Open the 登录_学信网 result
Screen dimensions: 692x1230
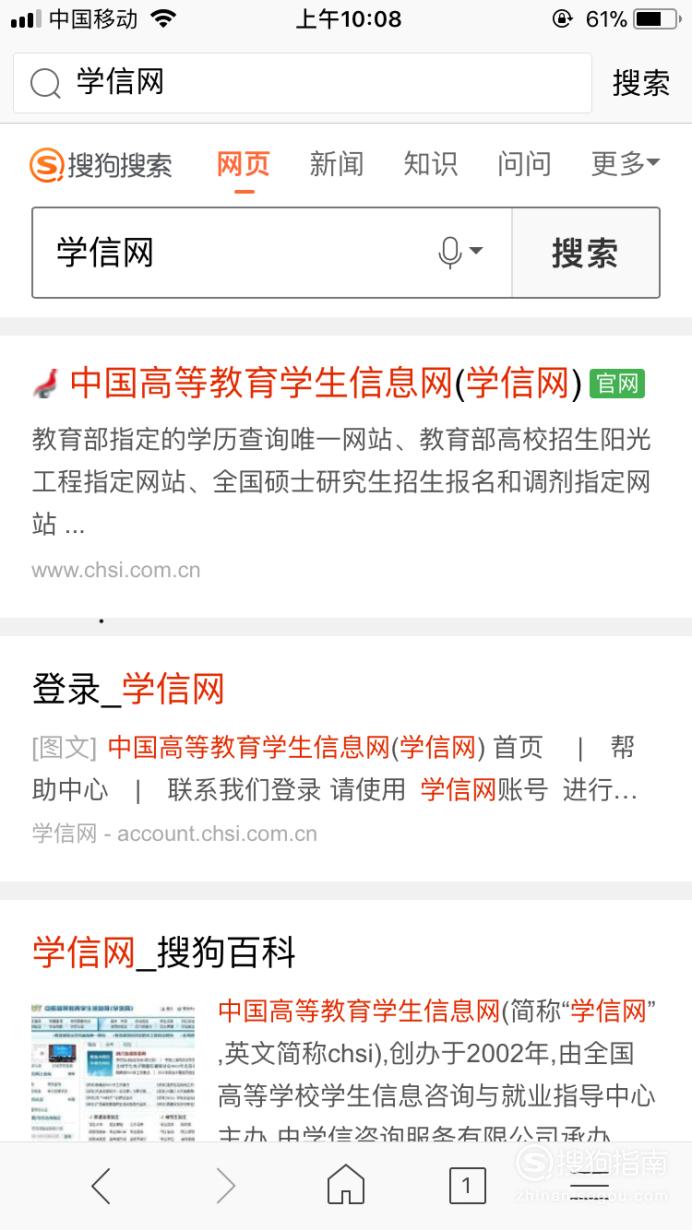pyautogui.click(x=128, y=689)
